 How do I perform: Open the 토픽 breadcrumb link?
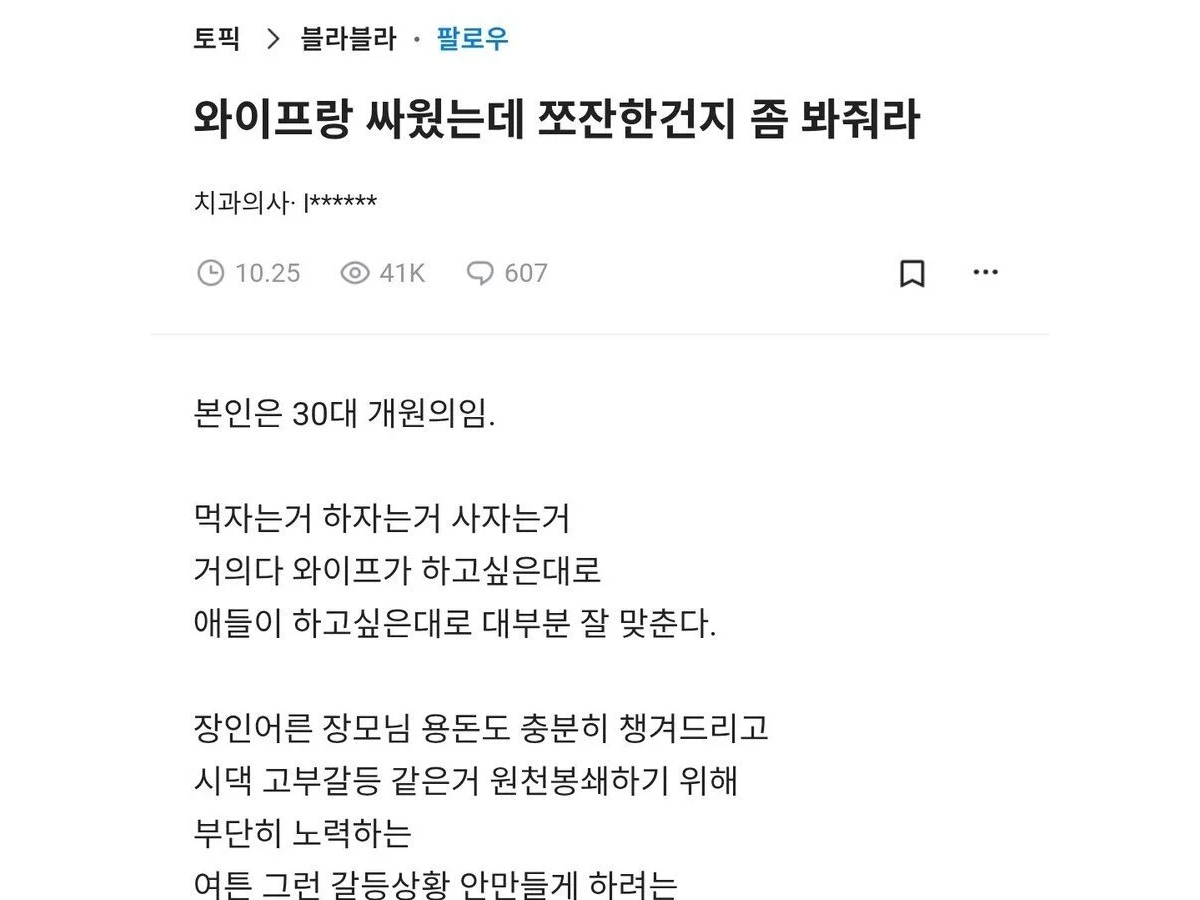(219, 39)
